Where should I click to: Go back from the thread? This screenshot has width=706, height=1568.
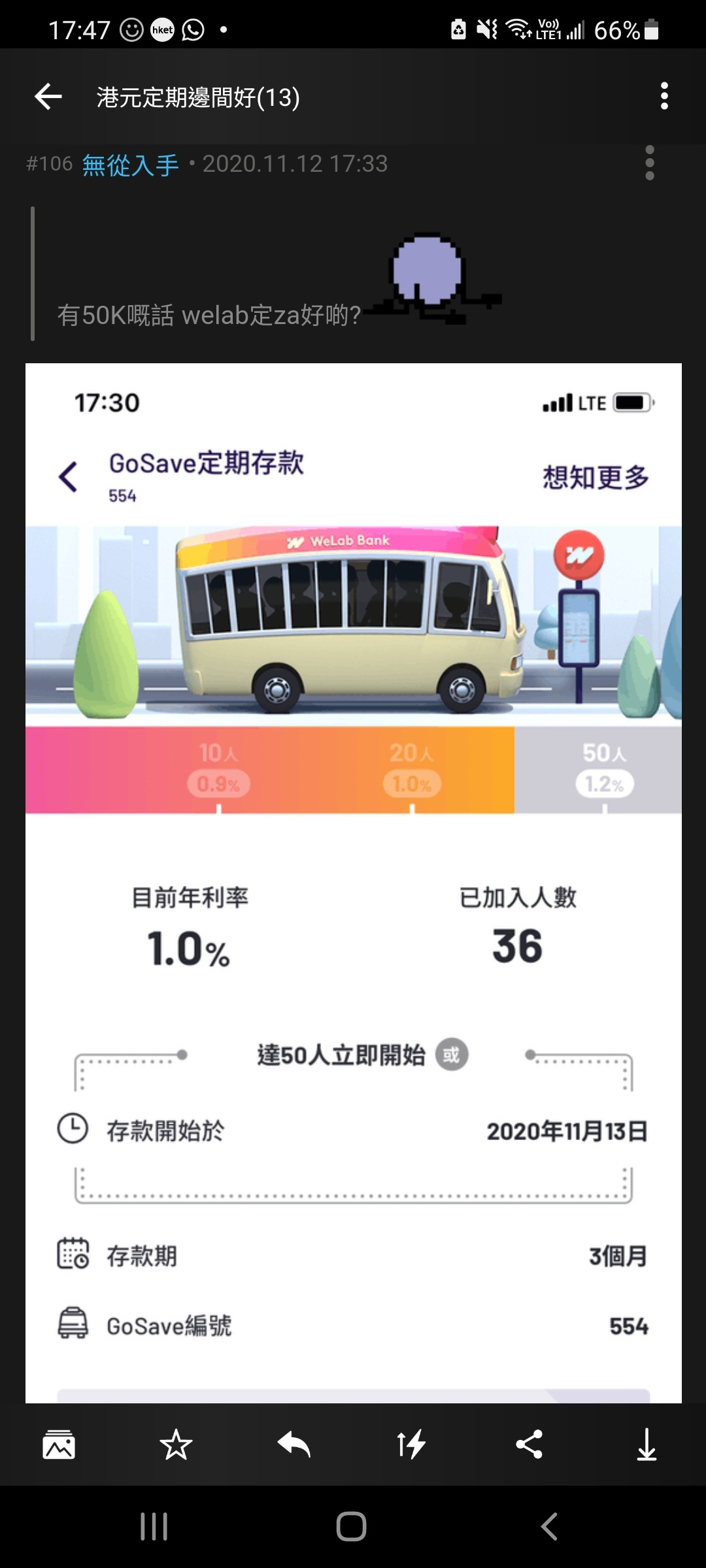[x=48, y=97]
